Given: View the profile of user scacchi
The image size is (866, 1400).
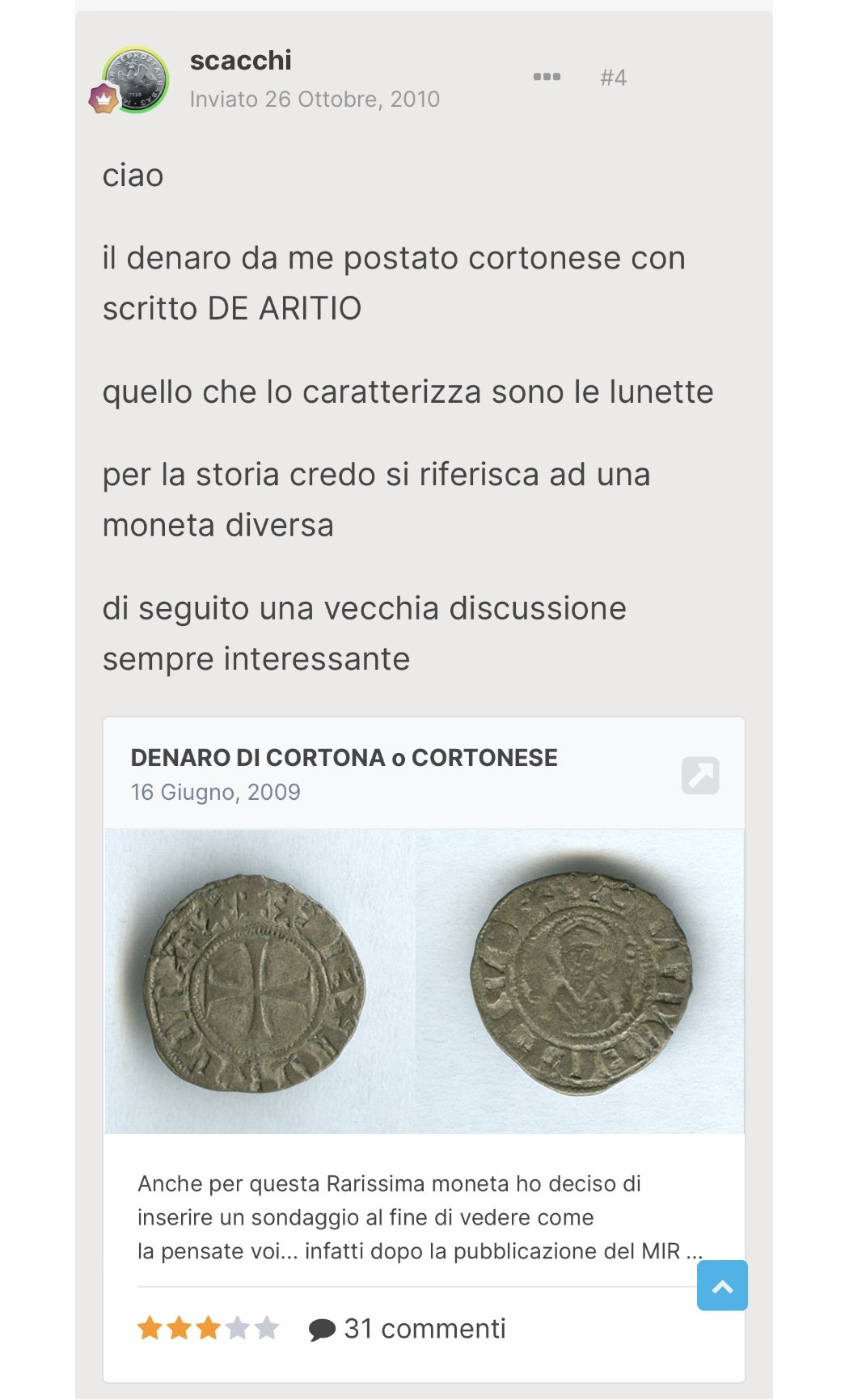Looking at the screenshot, I should (x=240, y=61).
